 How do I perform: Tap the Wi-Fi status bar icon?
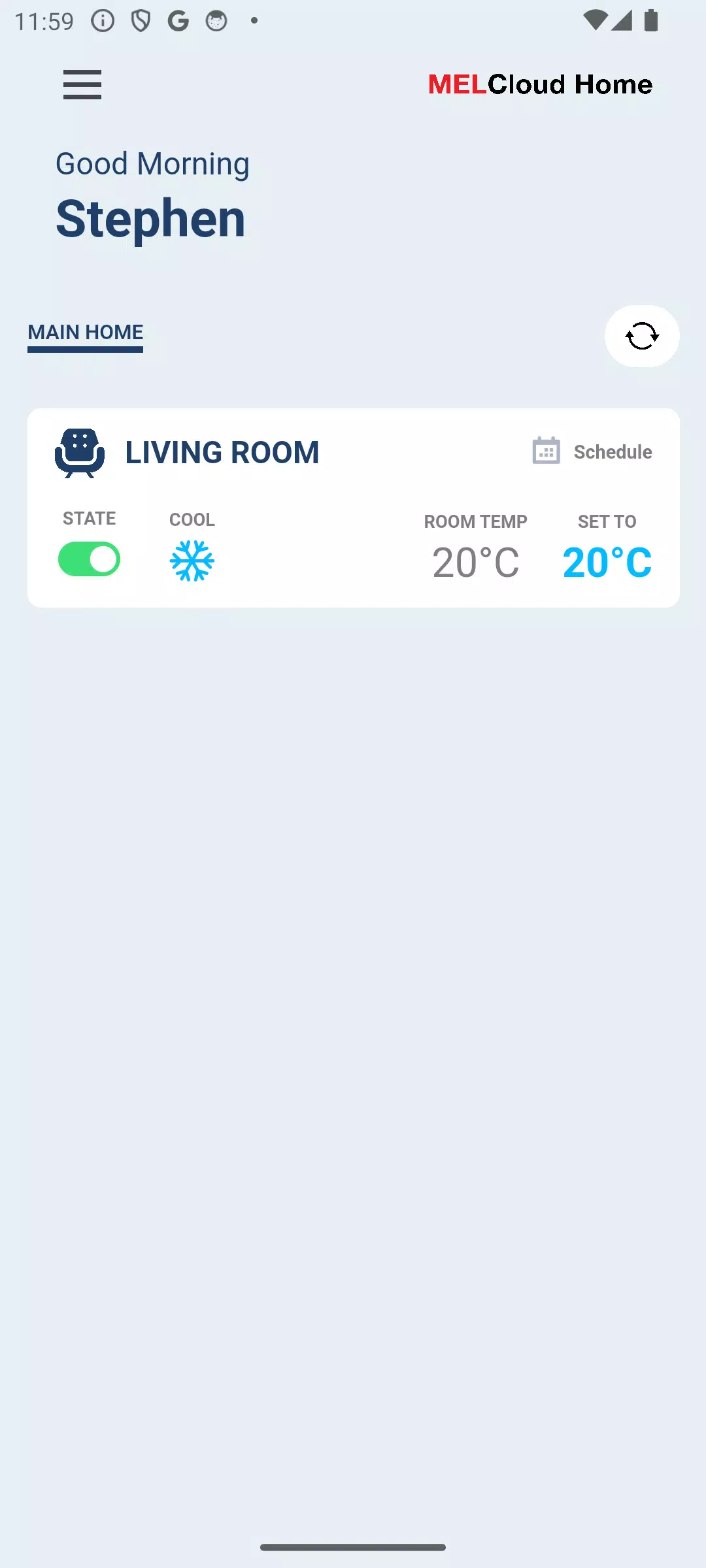coord(596,20)
